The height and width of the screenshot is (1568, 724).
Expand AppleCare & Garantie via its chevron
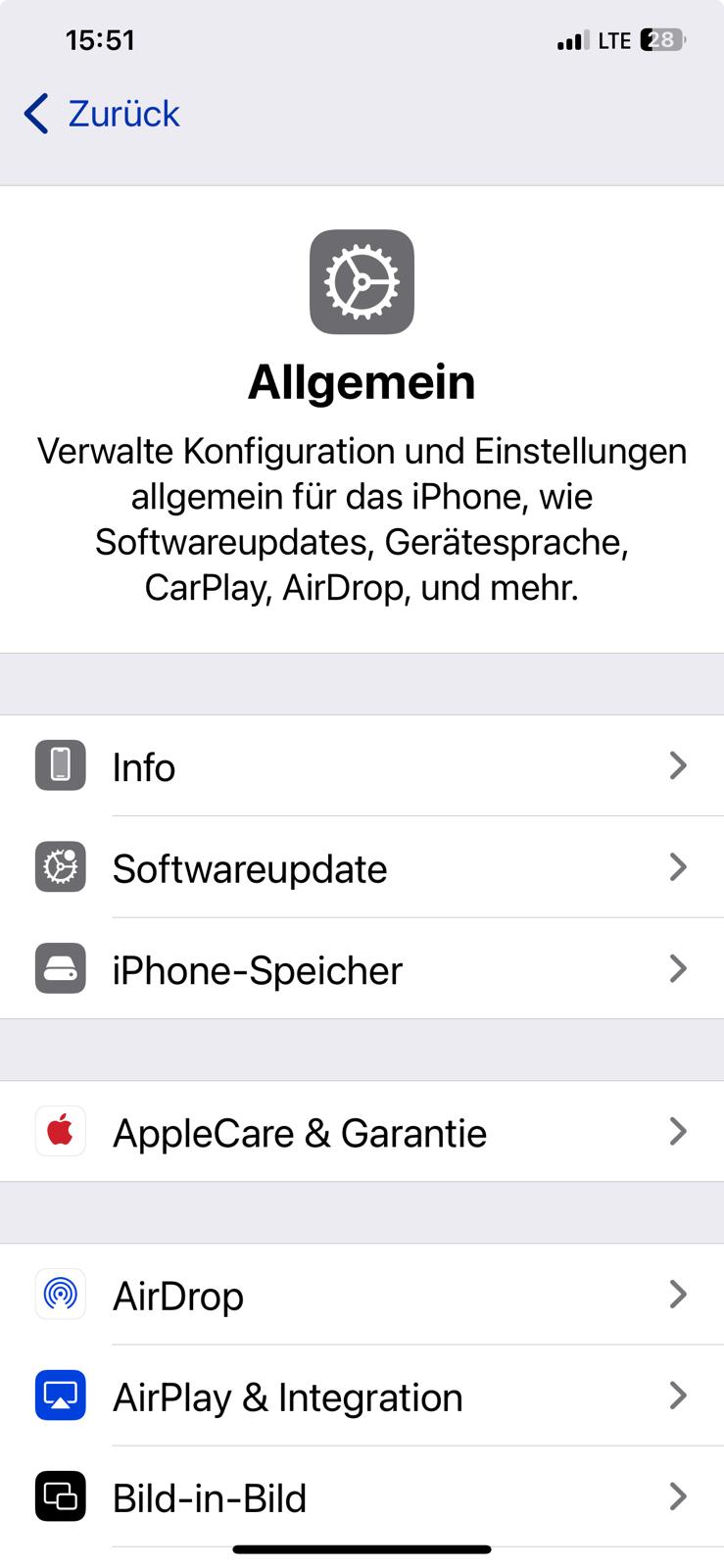tap(678, 1132)
